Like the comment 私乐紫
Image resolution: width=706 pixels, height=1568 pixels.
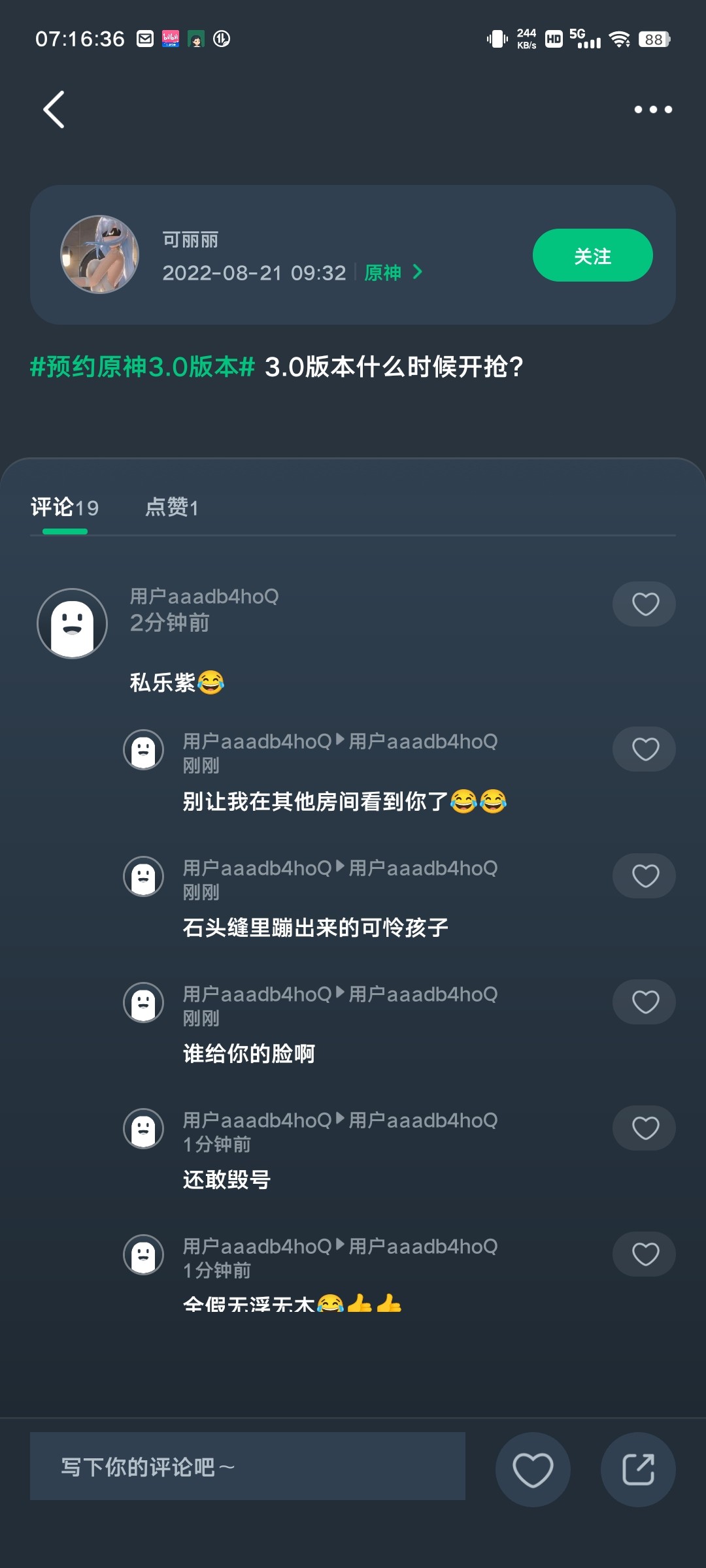pos(645,604)
